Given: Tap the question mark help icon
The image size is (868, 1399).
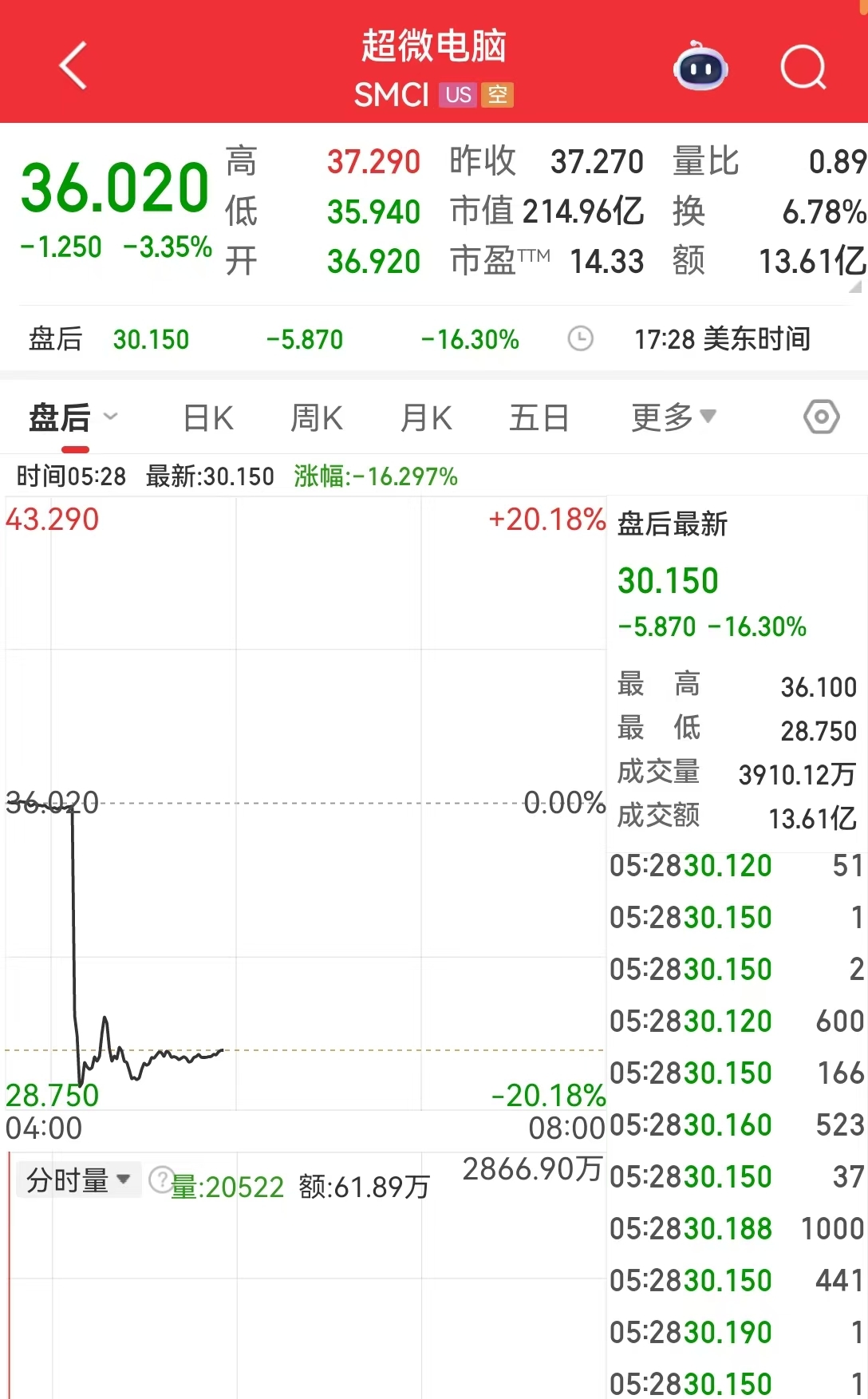Looking at the screenshot, I should (161, 1179).
